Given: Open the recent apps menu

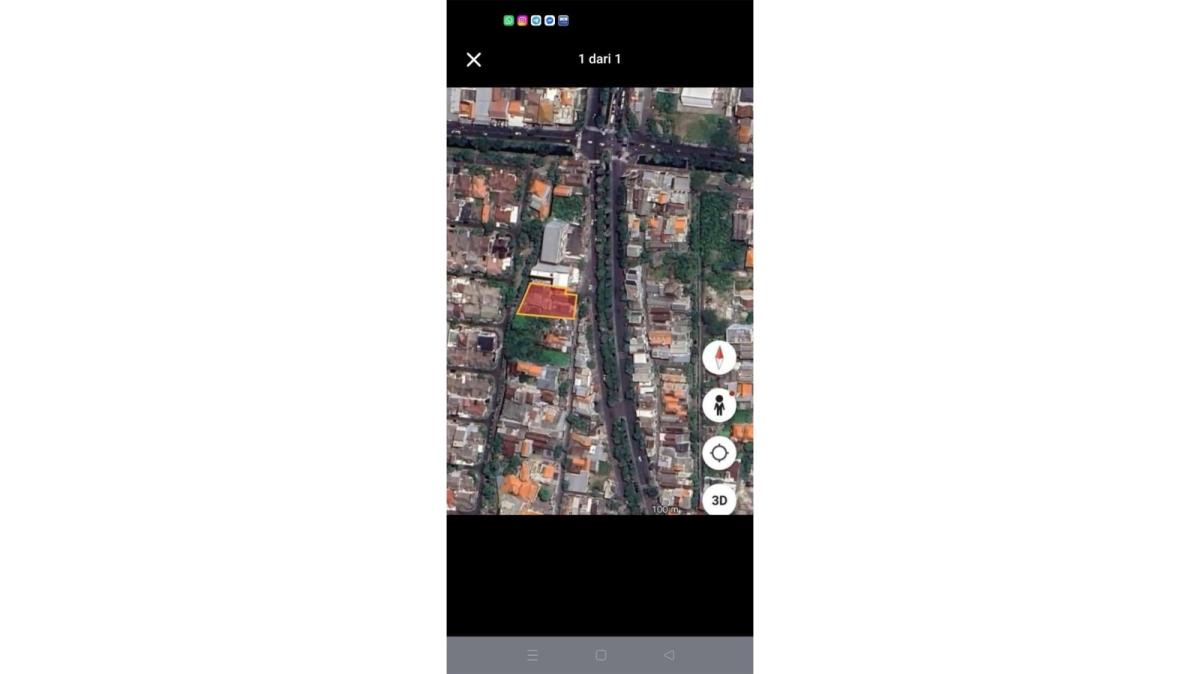Looking at the screenshot, I should tap(532, 655).
